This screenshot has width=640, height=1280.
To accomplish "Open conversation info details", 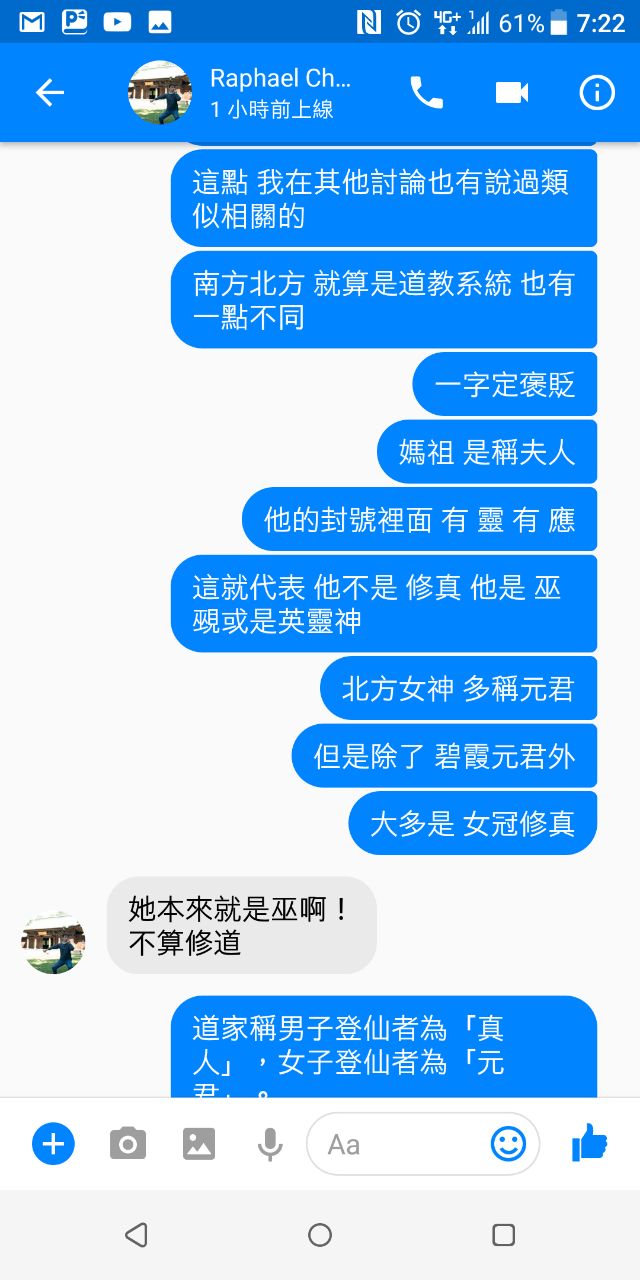I will click(x=597, y=93).
